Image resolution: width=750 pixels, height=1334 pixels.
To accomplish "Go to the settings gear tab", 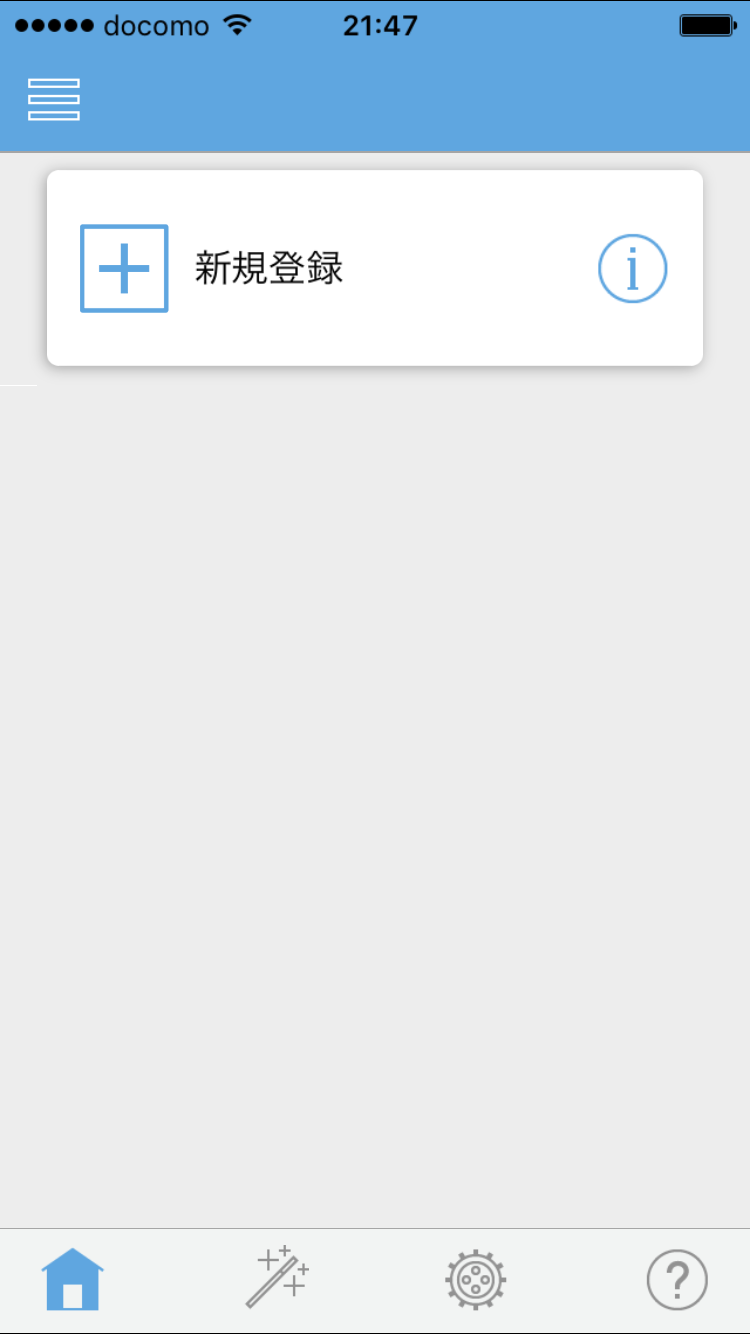I will 476,1279.
